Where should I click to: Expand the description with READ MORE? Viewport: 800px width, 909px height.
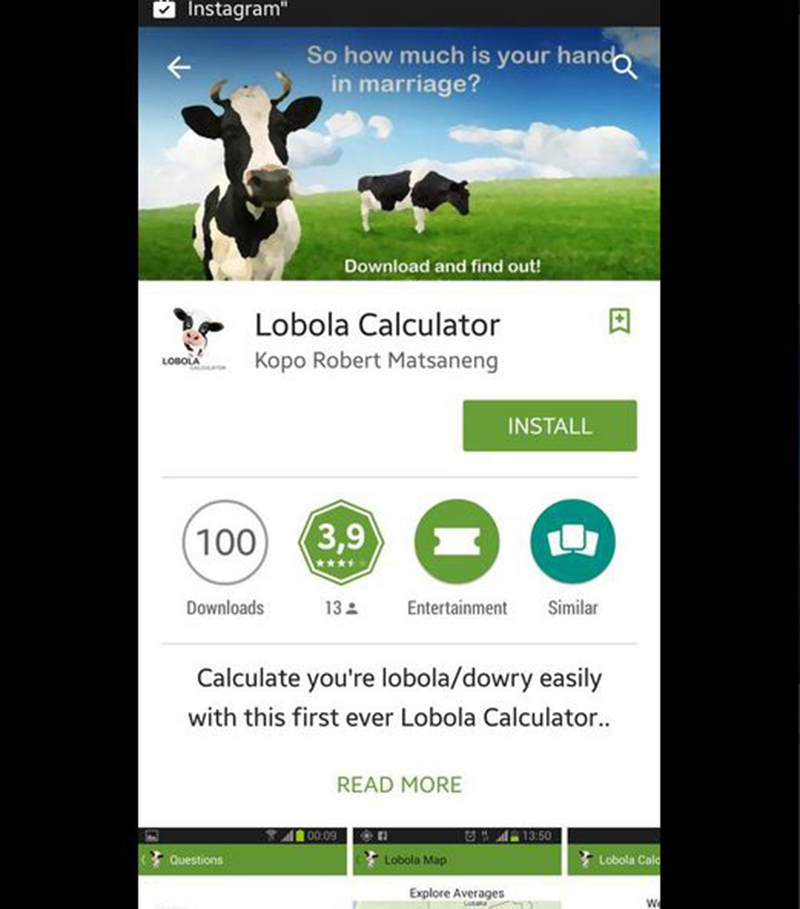tap(399, 784)
